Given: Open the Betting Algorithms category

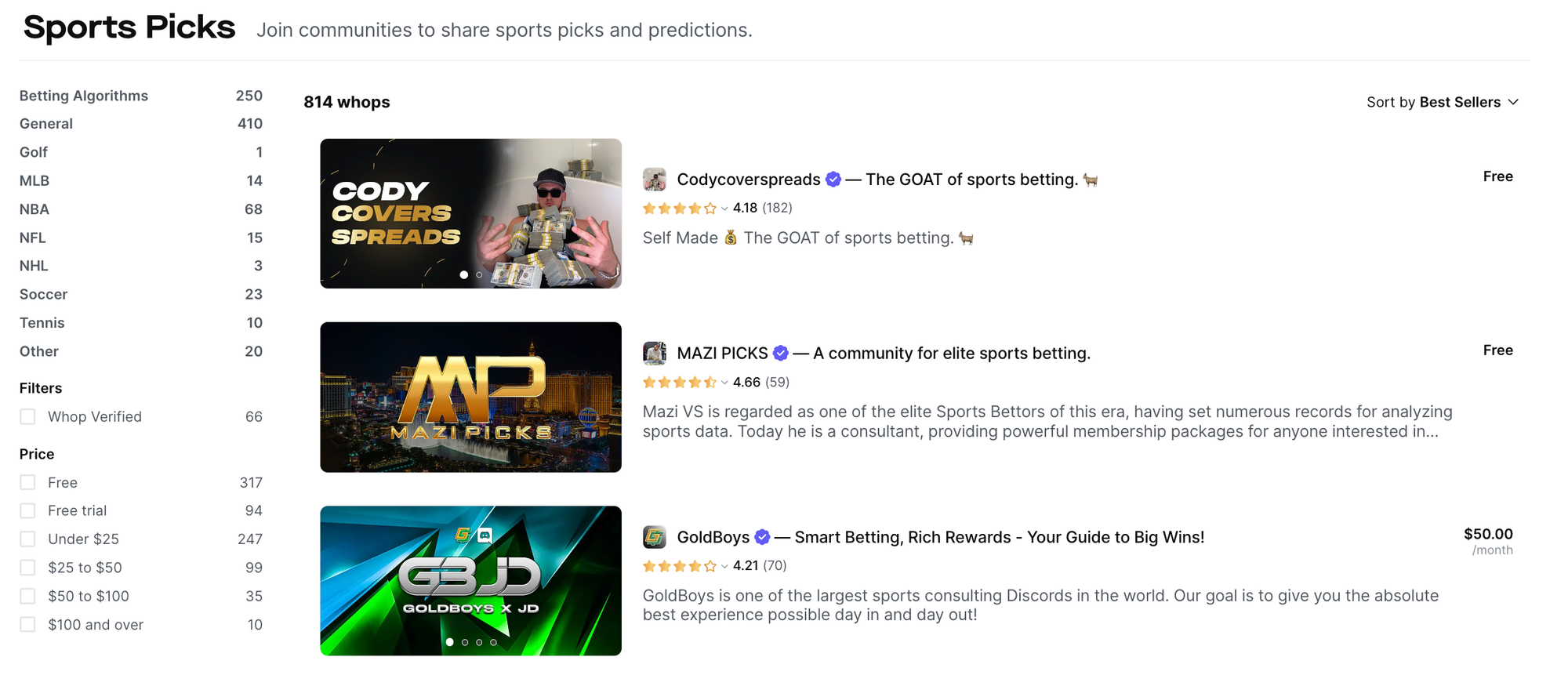Looking at the screenshot, I should pyautogui.click(x=84, y=96).
